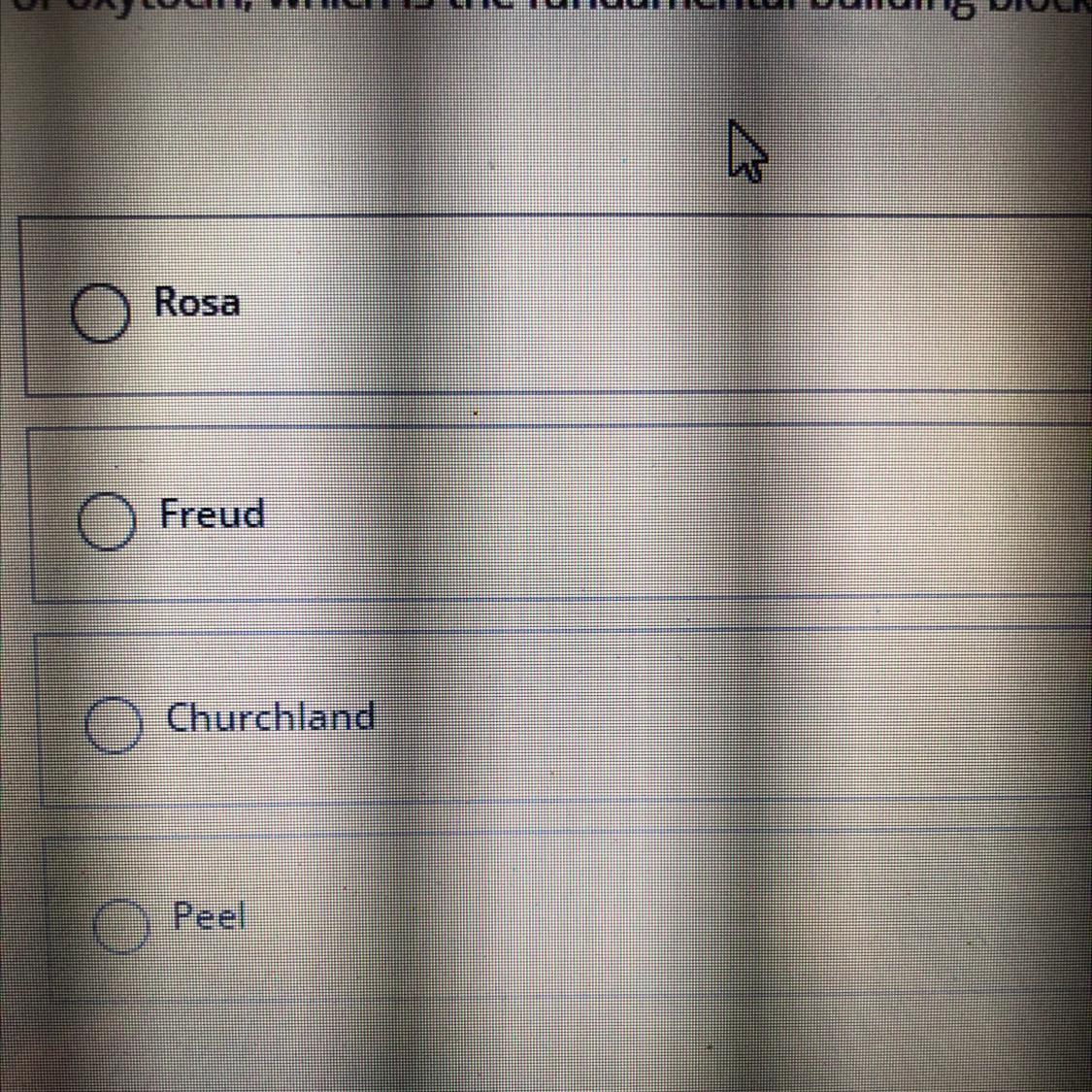Pick the Churchland radio button
Viewport: 1092px width, 1092px height.
114,726
